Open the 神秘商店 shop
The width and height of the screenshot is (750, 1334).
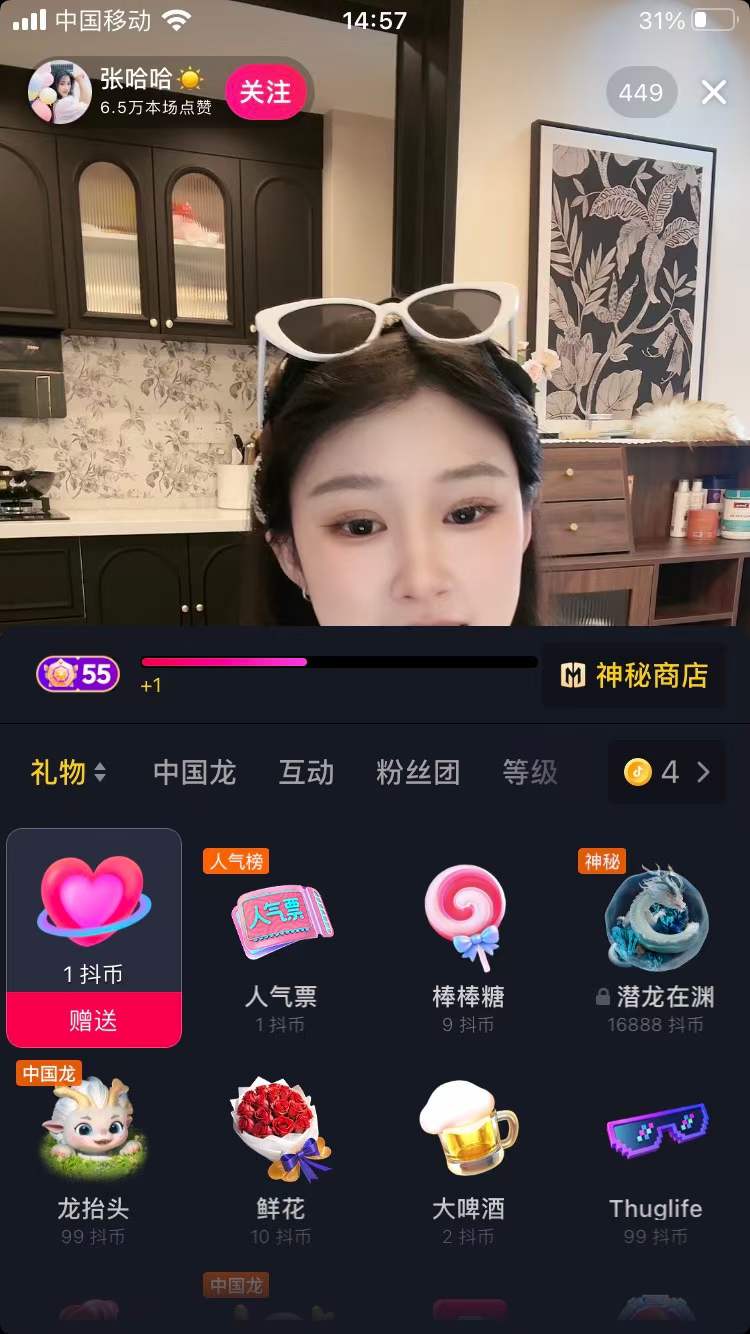click(634, 676)
